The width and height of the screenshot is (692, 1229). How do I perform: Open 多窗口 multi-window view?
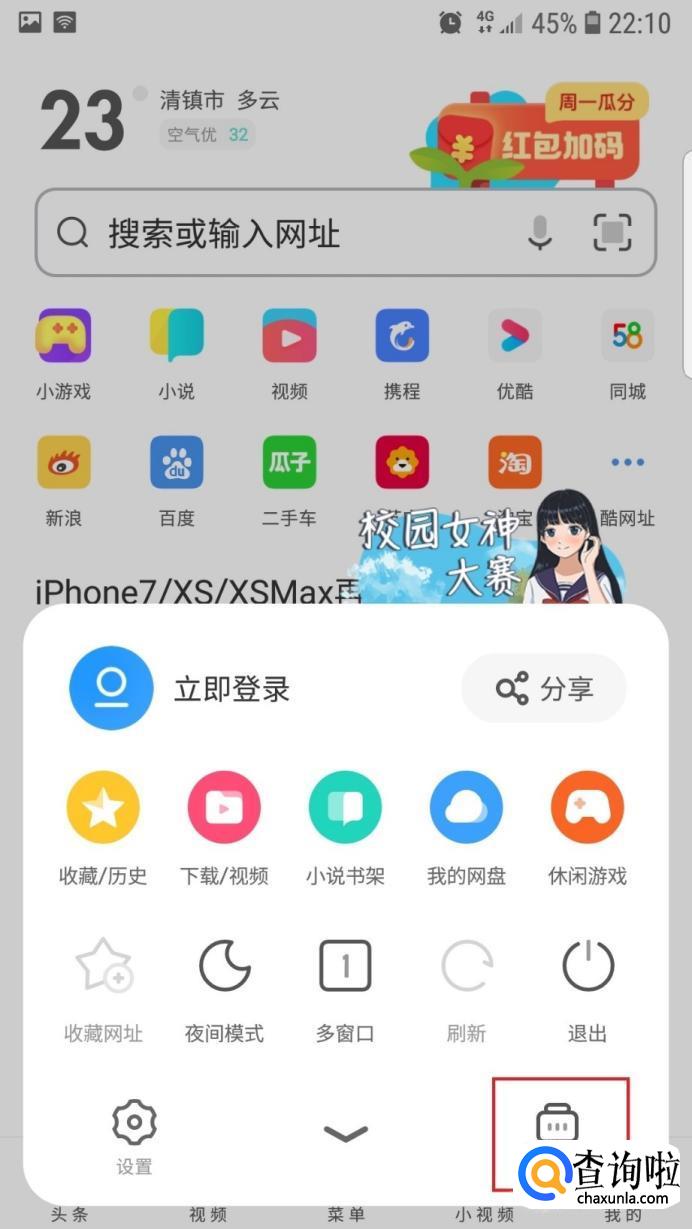click(x=345, y=990)
